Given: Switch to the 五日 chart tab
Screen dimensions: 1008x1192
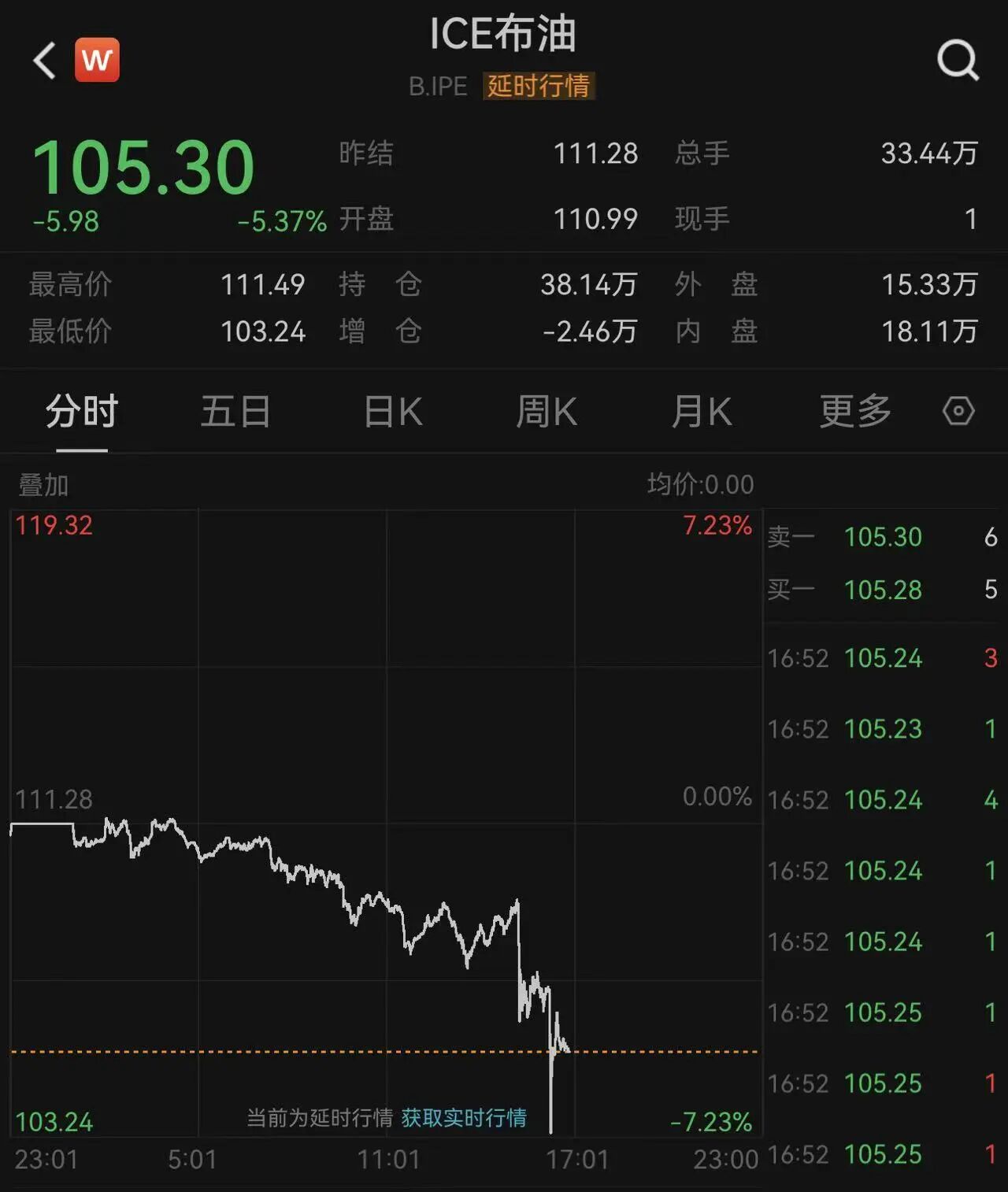Looking at the screenshot, I should click(x=235, y=411).
